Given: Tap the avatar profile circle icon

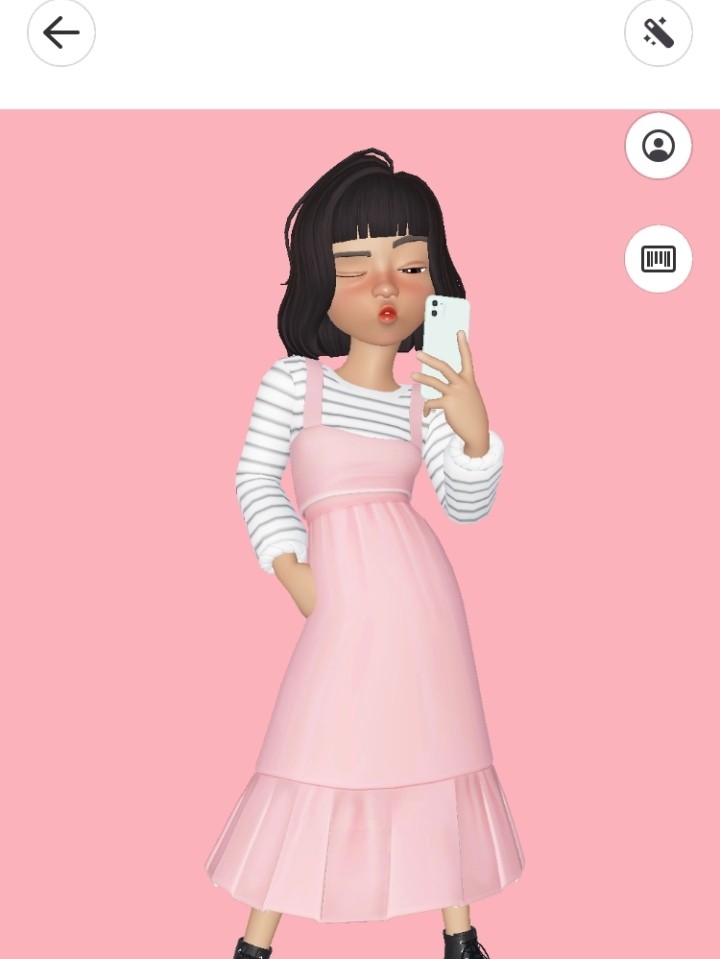Looking at the screenshot, I should [x=658, y=146].
